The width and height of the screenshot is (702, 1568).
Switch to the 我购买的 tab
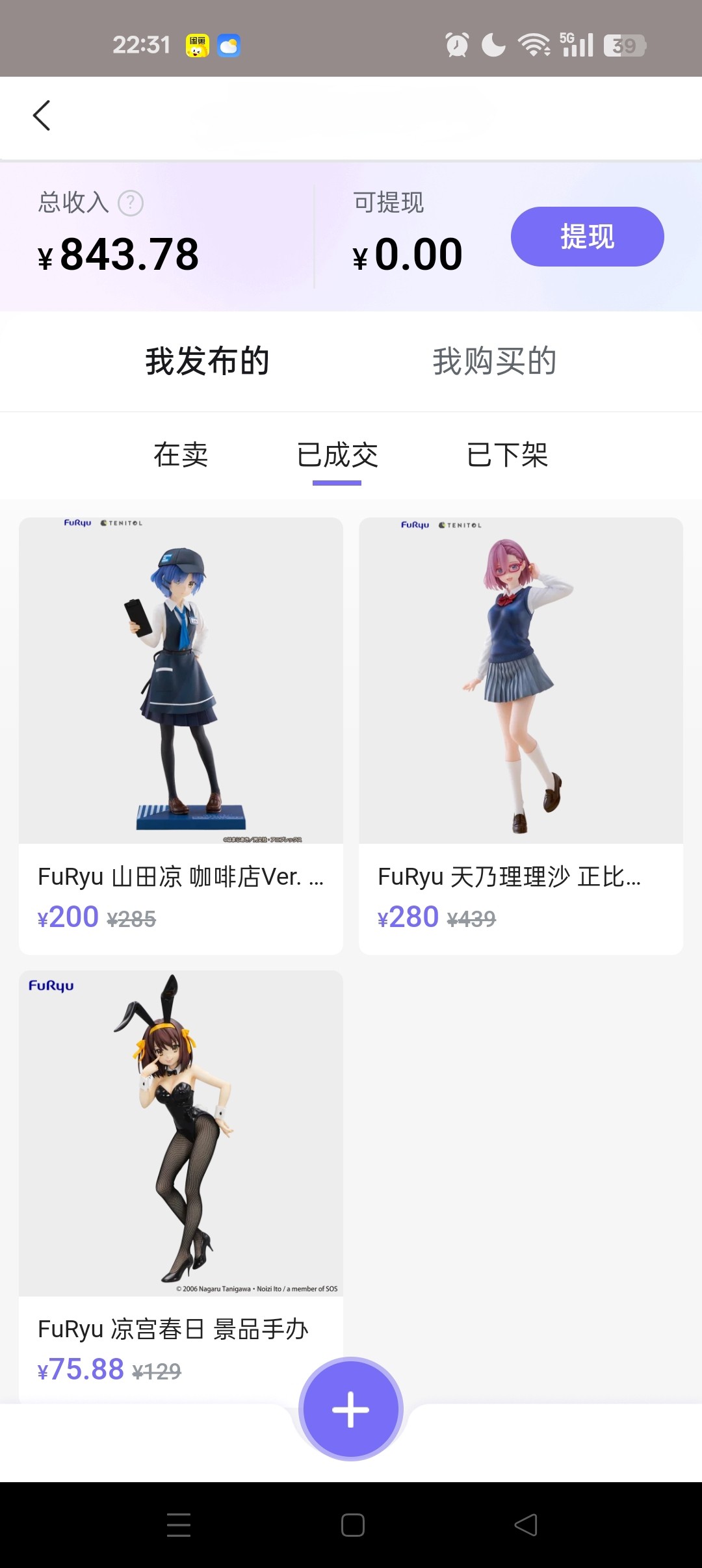coord(494,361)
